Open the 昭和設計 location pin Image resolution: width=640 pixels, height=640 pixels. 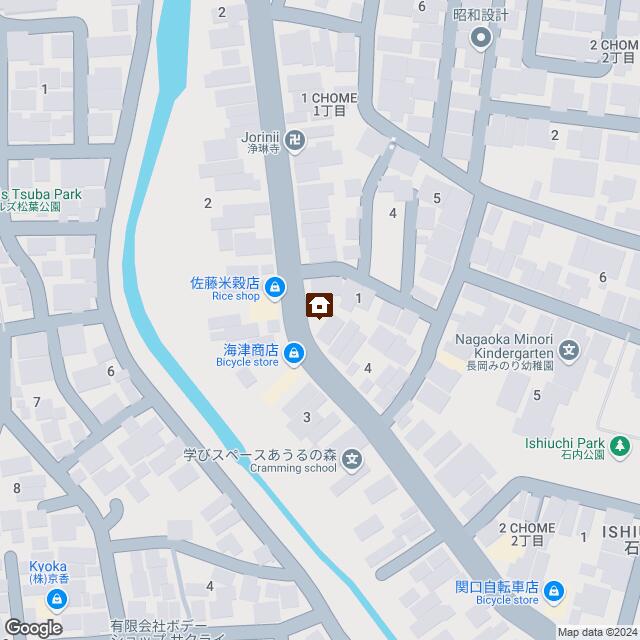[481, 39]
